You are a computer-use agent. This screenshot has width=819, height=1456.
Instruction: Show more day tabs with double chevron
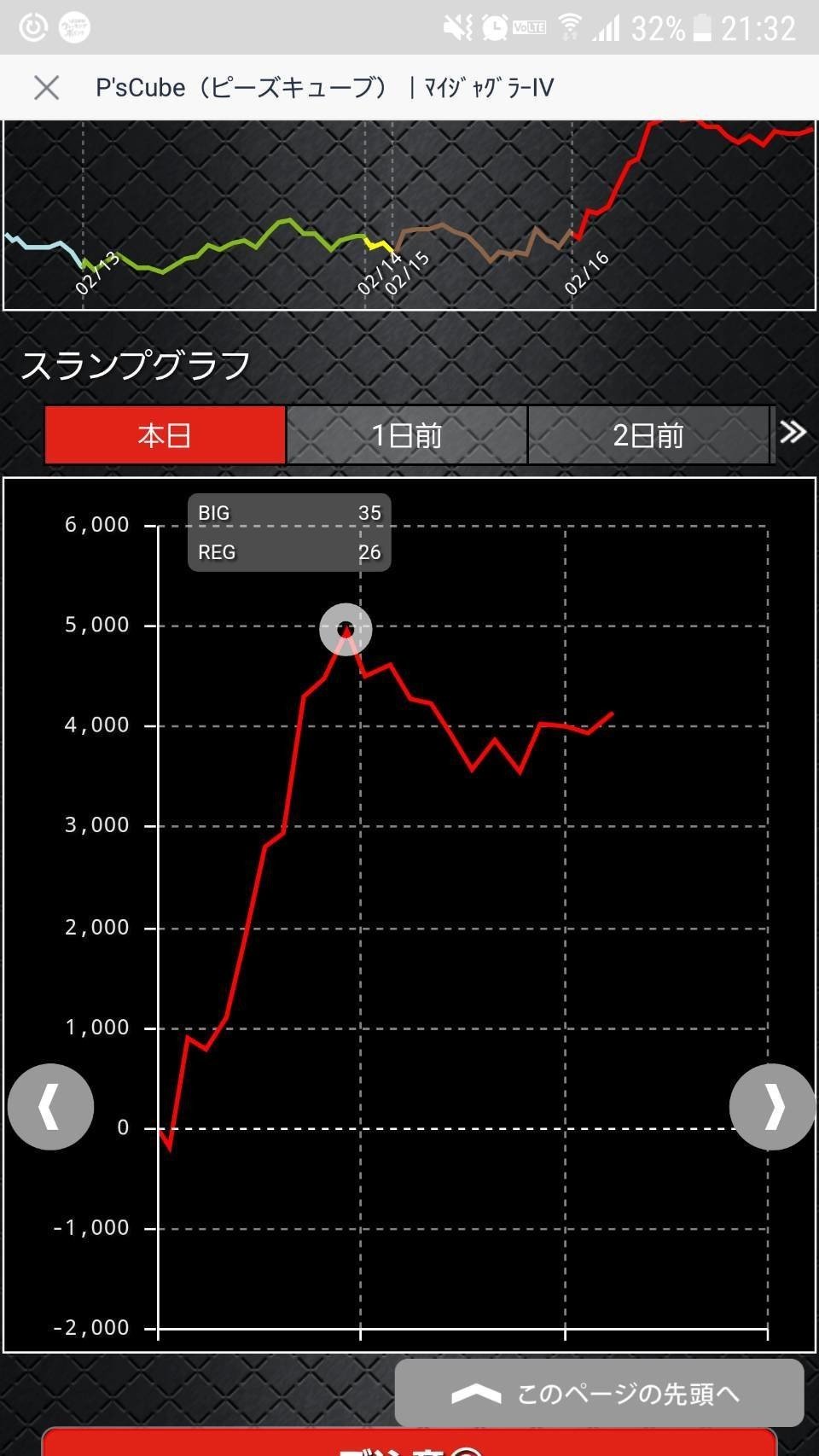793,433
